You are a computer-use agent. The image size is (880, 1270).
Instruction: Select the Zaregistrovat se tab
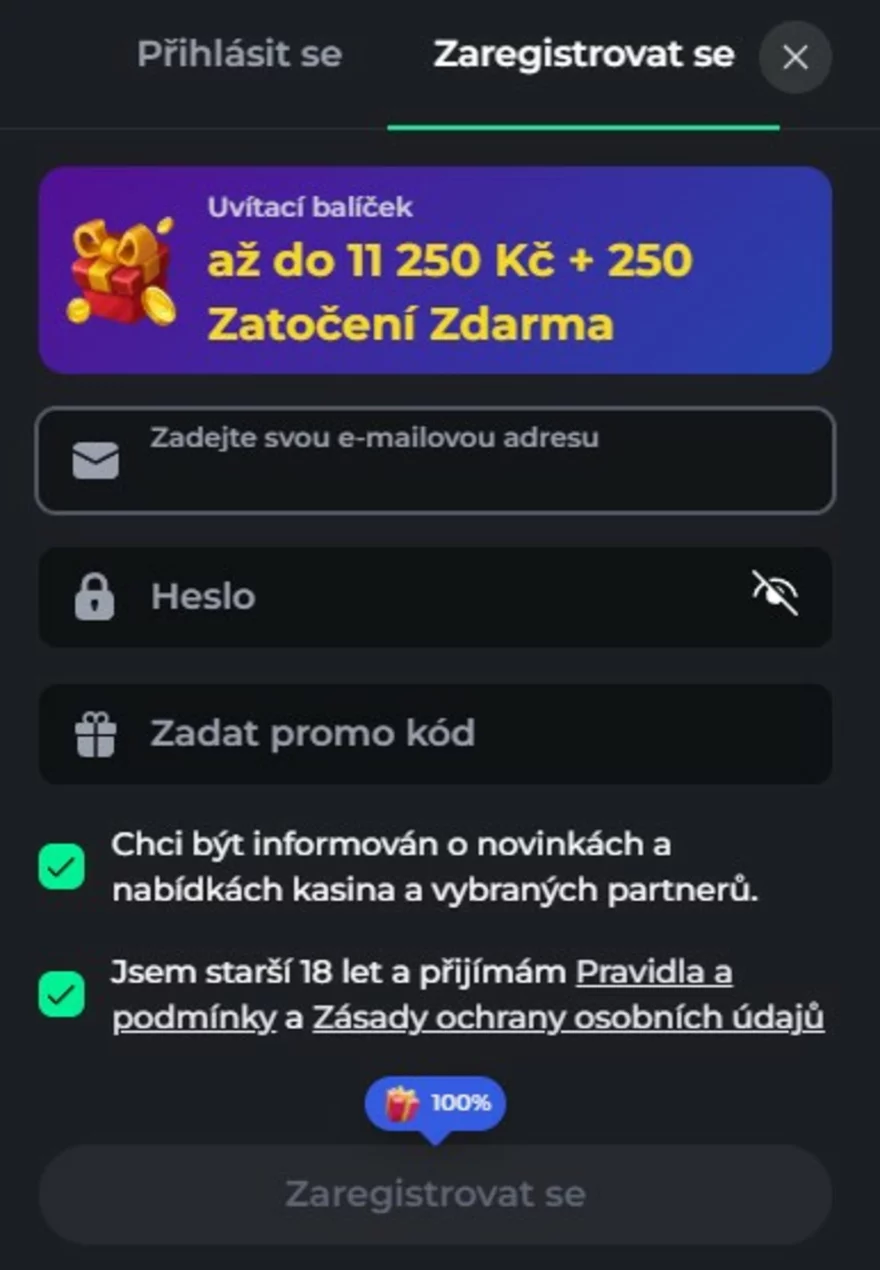[x=583, y=54]
